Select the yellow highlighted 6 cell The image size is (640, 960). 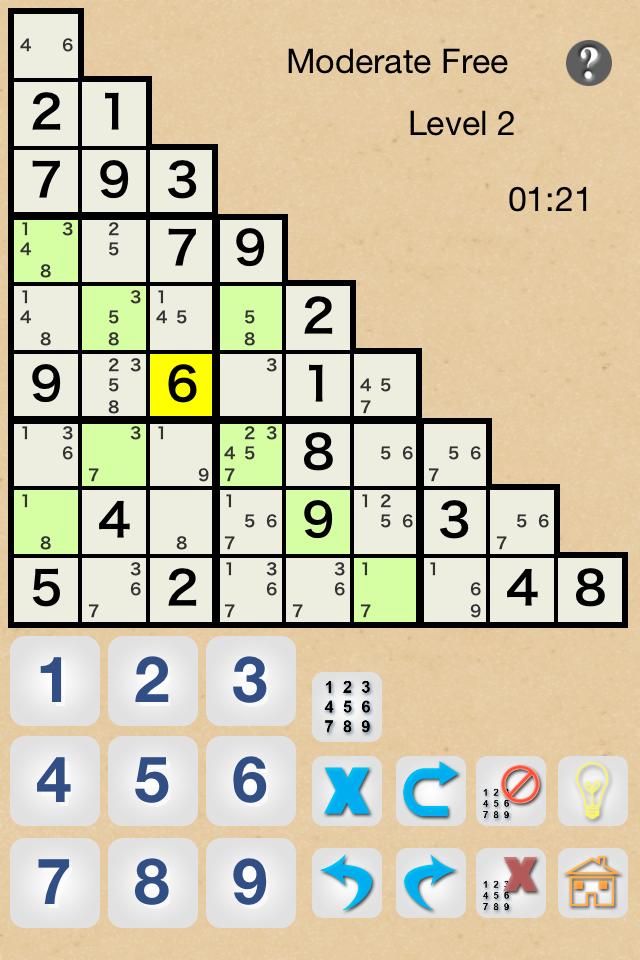(181, 385)
